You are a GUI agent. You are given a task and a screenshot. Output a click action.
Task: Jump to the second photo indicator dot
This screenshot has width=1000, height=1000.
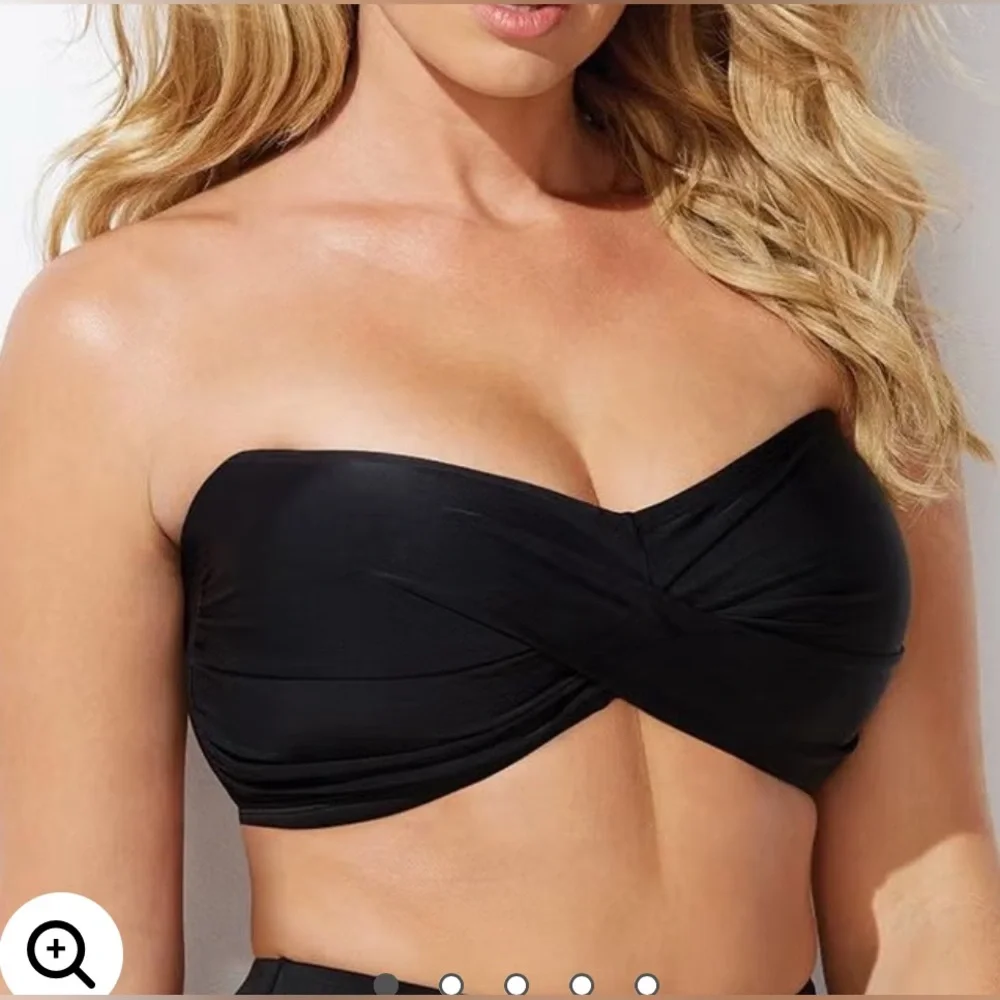451,985
